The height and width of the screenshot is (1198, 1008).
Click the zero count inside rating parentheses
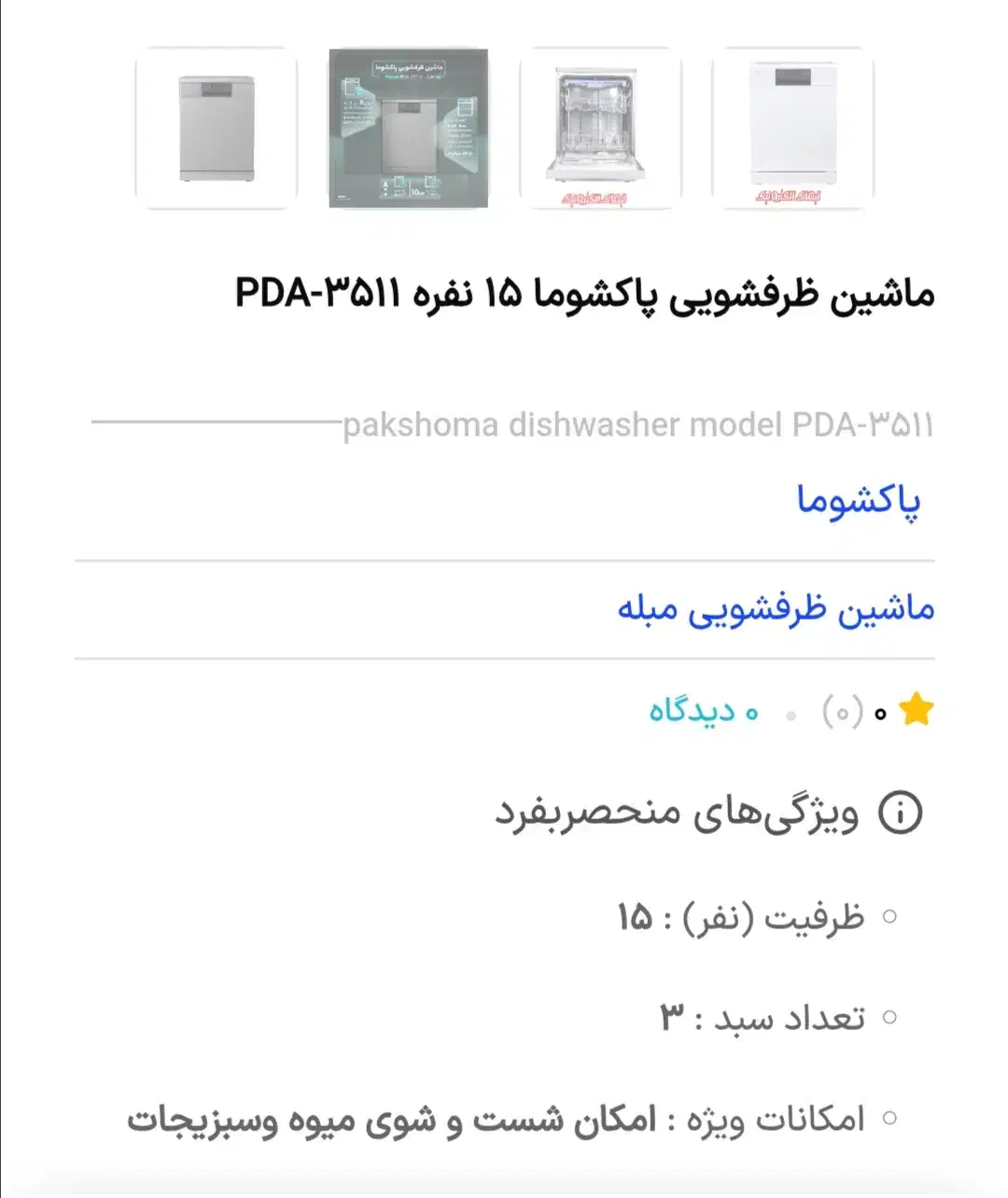841,710
